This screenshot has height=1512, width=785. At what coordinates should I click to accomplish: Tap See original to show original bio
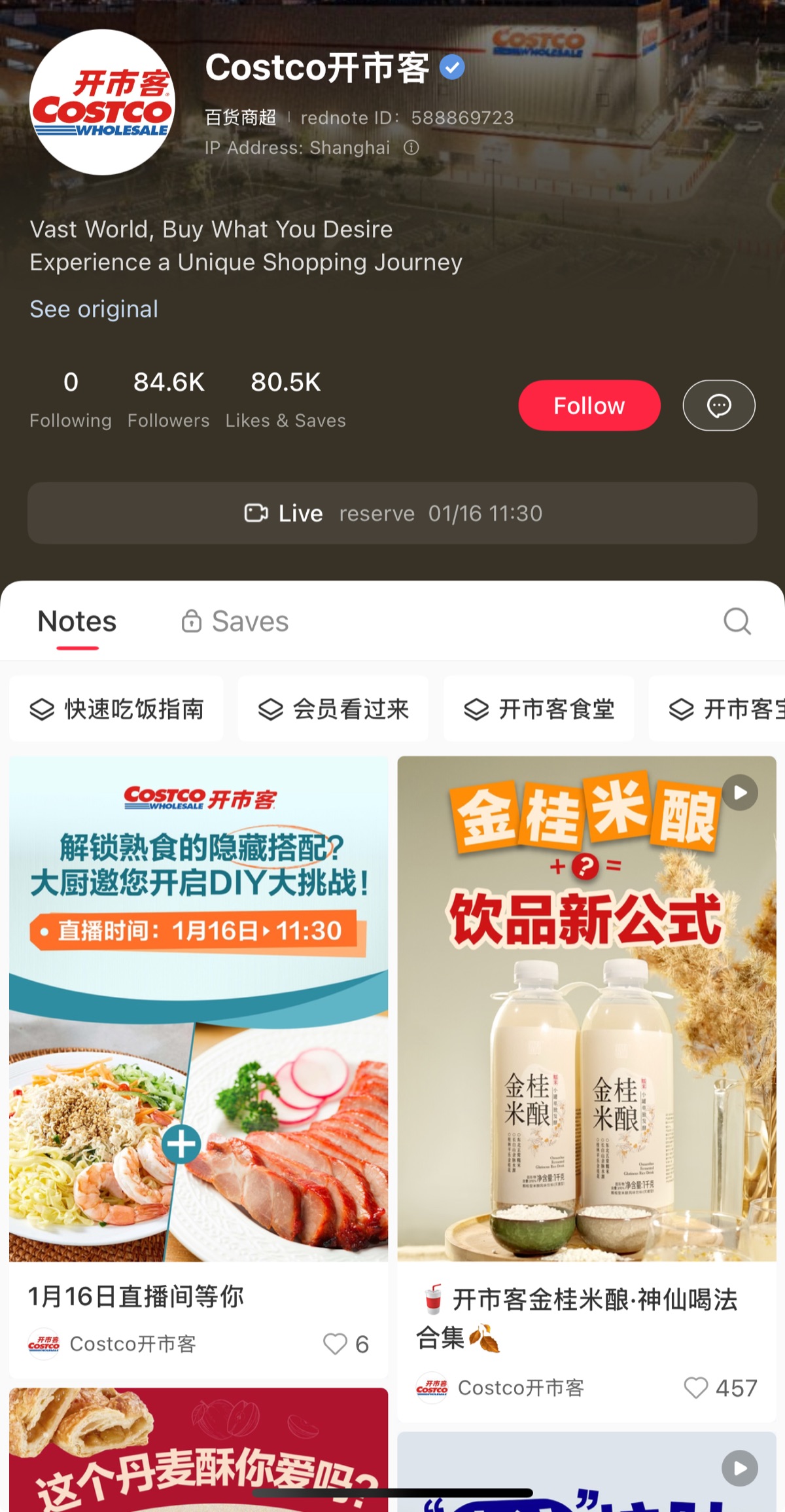click(x=93, y=308)
